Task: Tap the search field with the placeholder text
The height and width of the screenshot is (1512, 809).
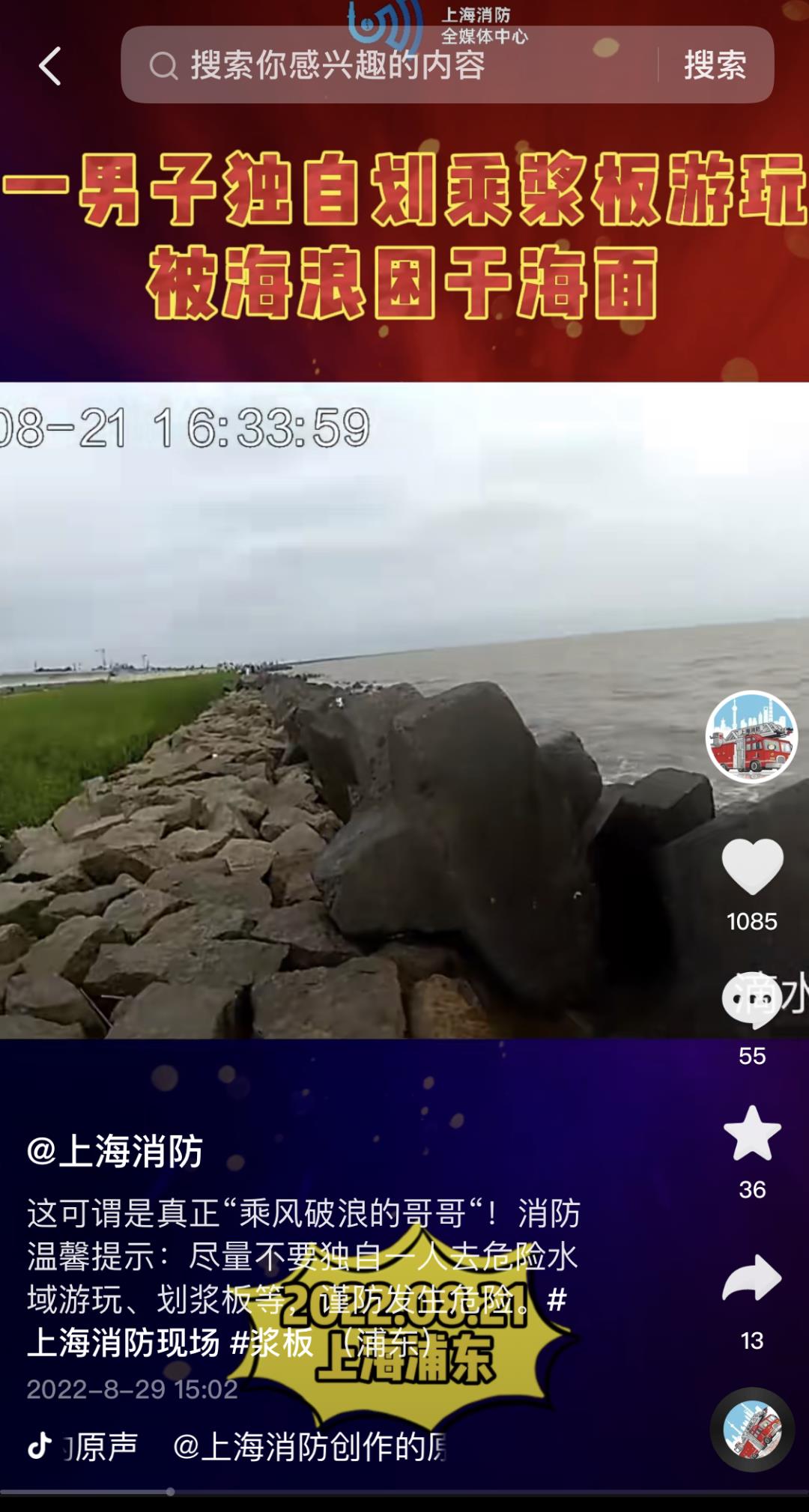Action: 390,66
